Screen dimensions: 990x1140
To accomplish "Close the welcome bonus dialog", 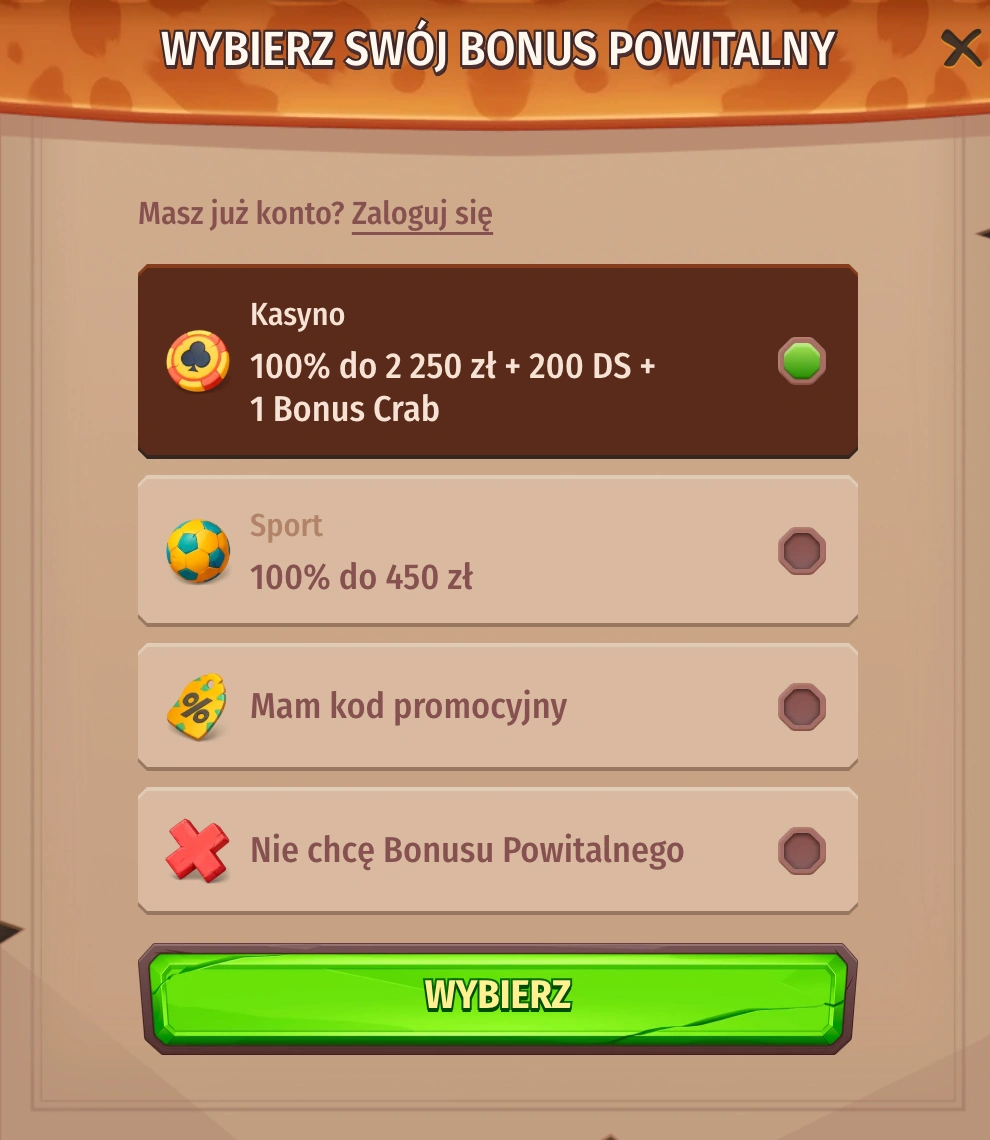I will [961, 48].
